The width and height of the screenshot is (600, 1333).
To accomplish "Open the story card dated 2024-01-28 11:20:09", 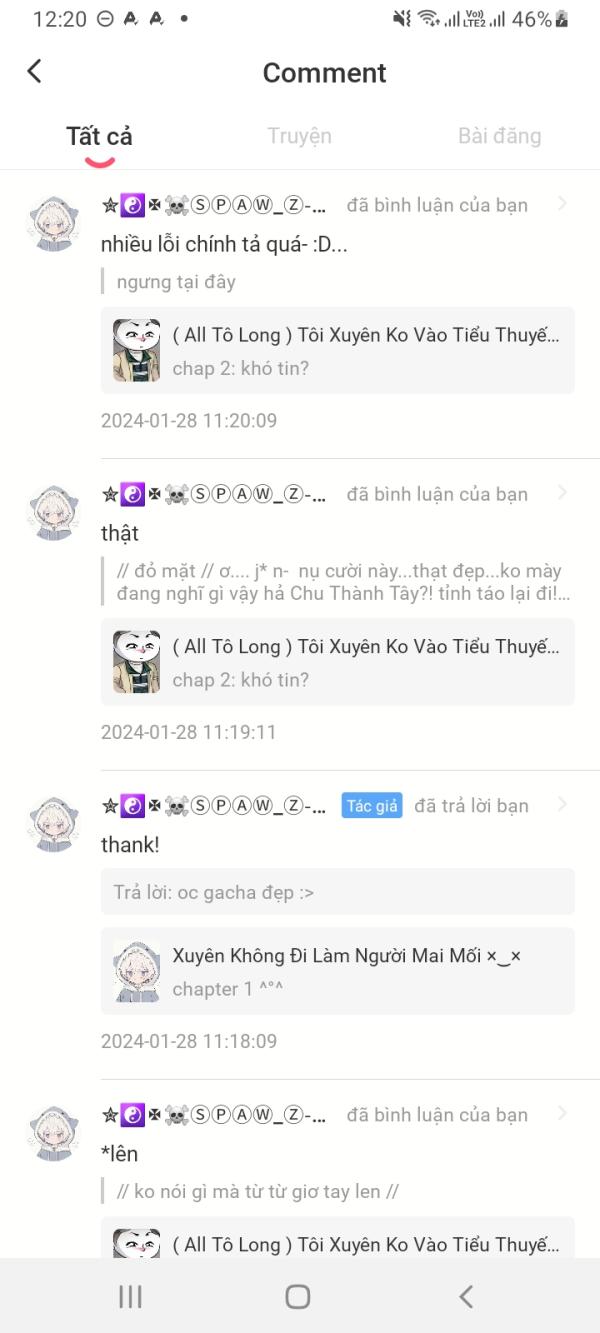I will coord(337,350).
